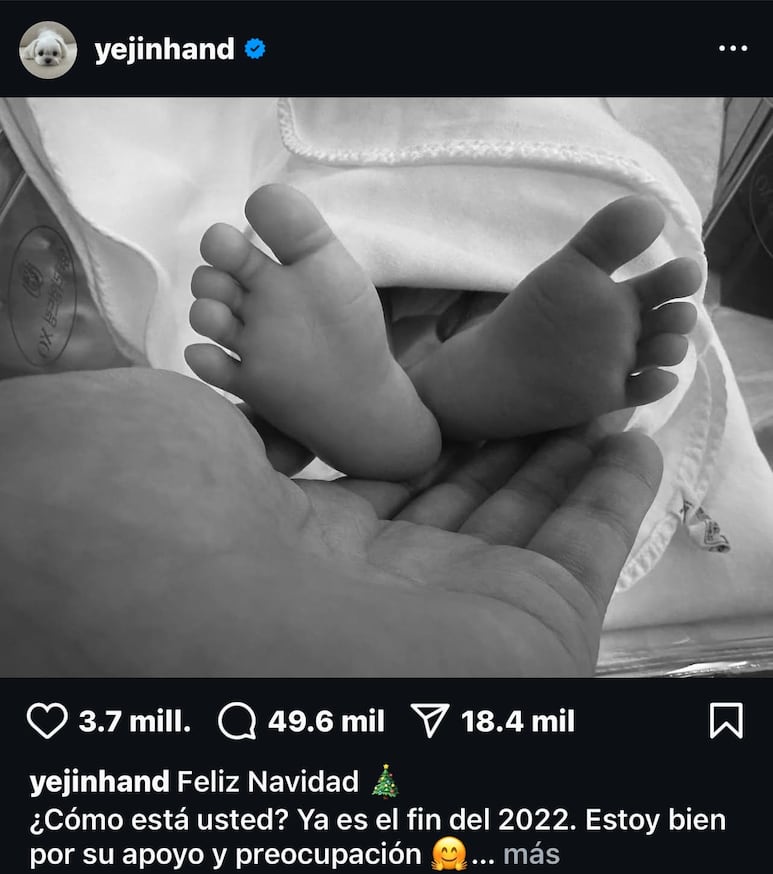
Task: Open the yejinhand username in the header
Action: (x=164, y=50)
